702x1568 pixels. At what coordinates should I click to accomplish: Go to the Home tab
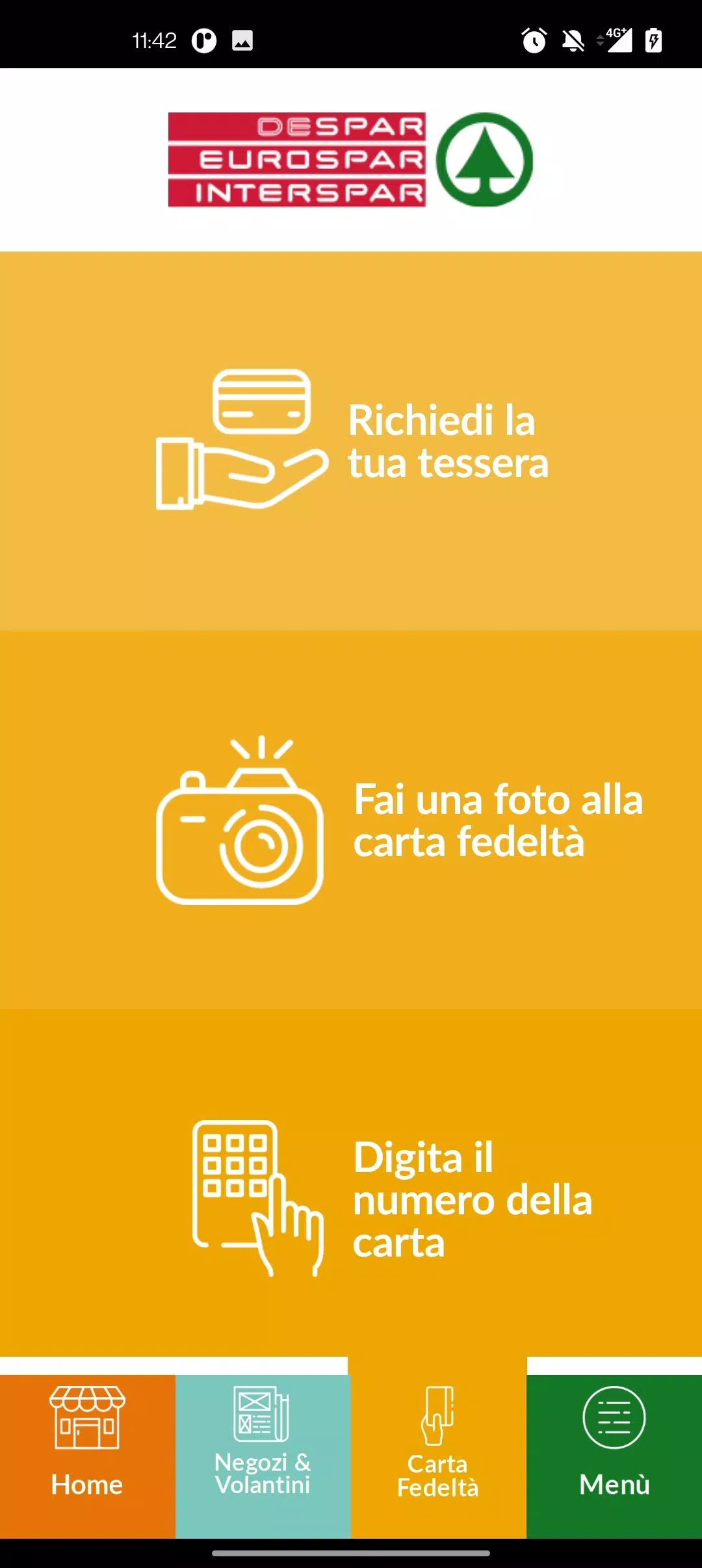[88, 1456]
